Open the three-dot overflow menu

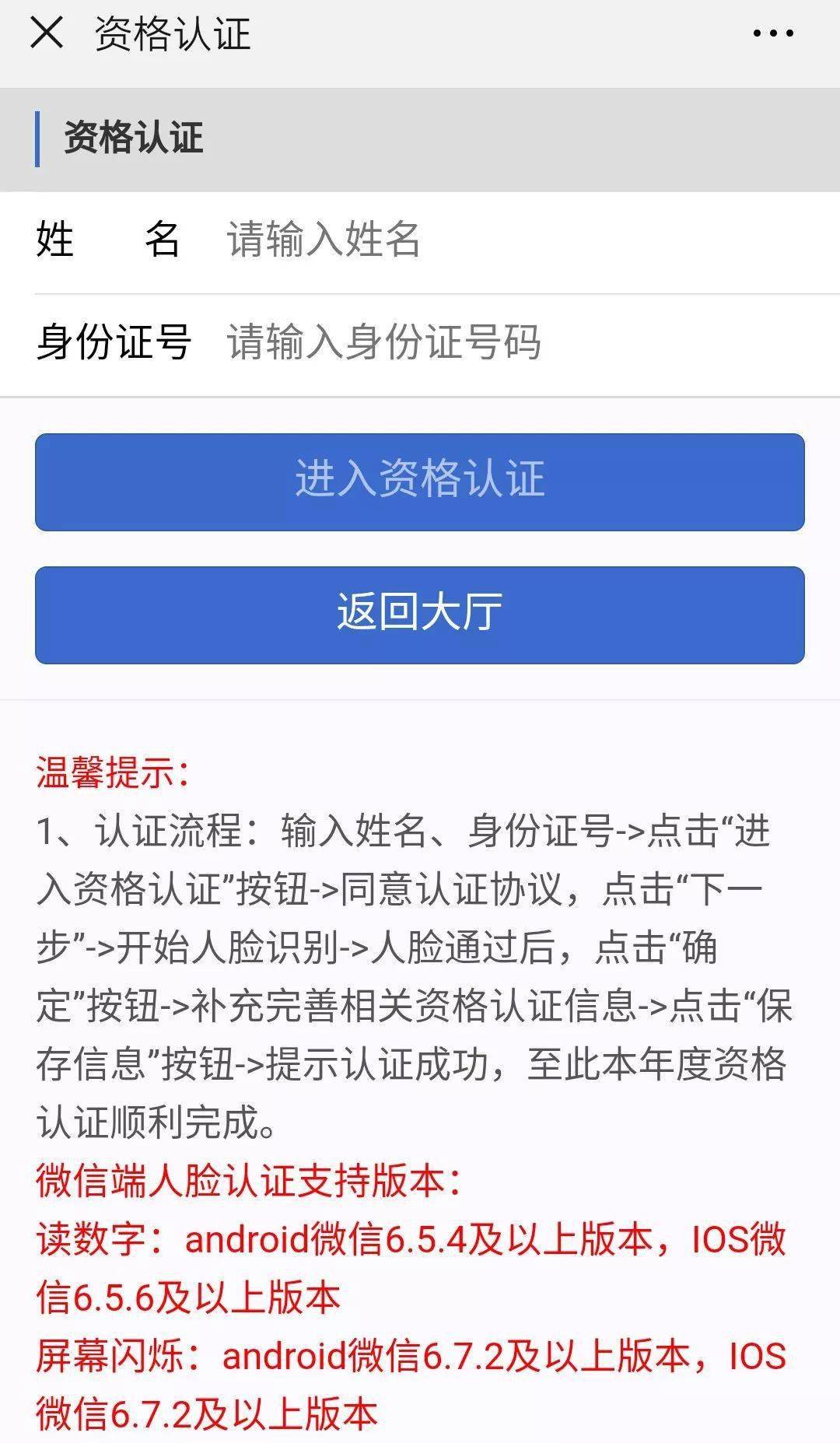772,33
